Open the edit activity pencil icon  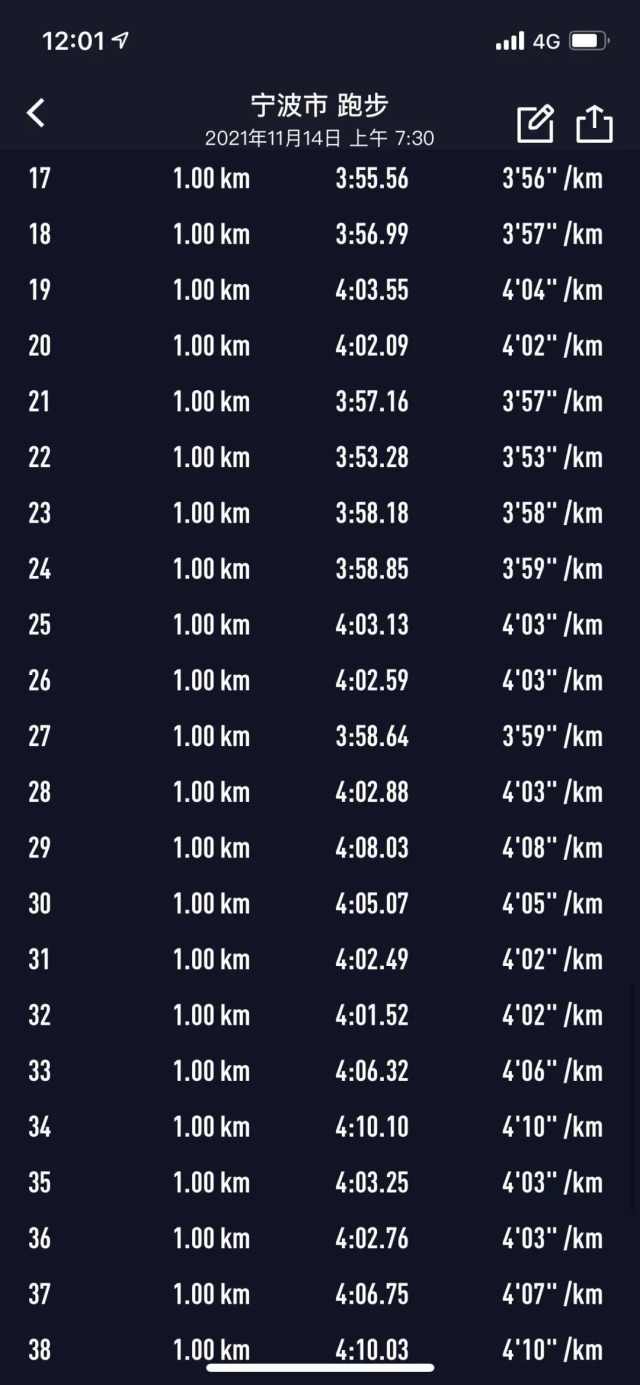coord(535,122)
